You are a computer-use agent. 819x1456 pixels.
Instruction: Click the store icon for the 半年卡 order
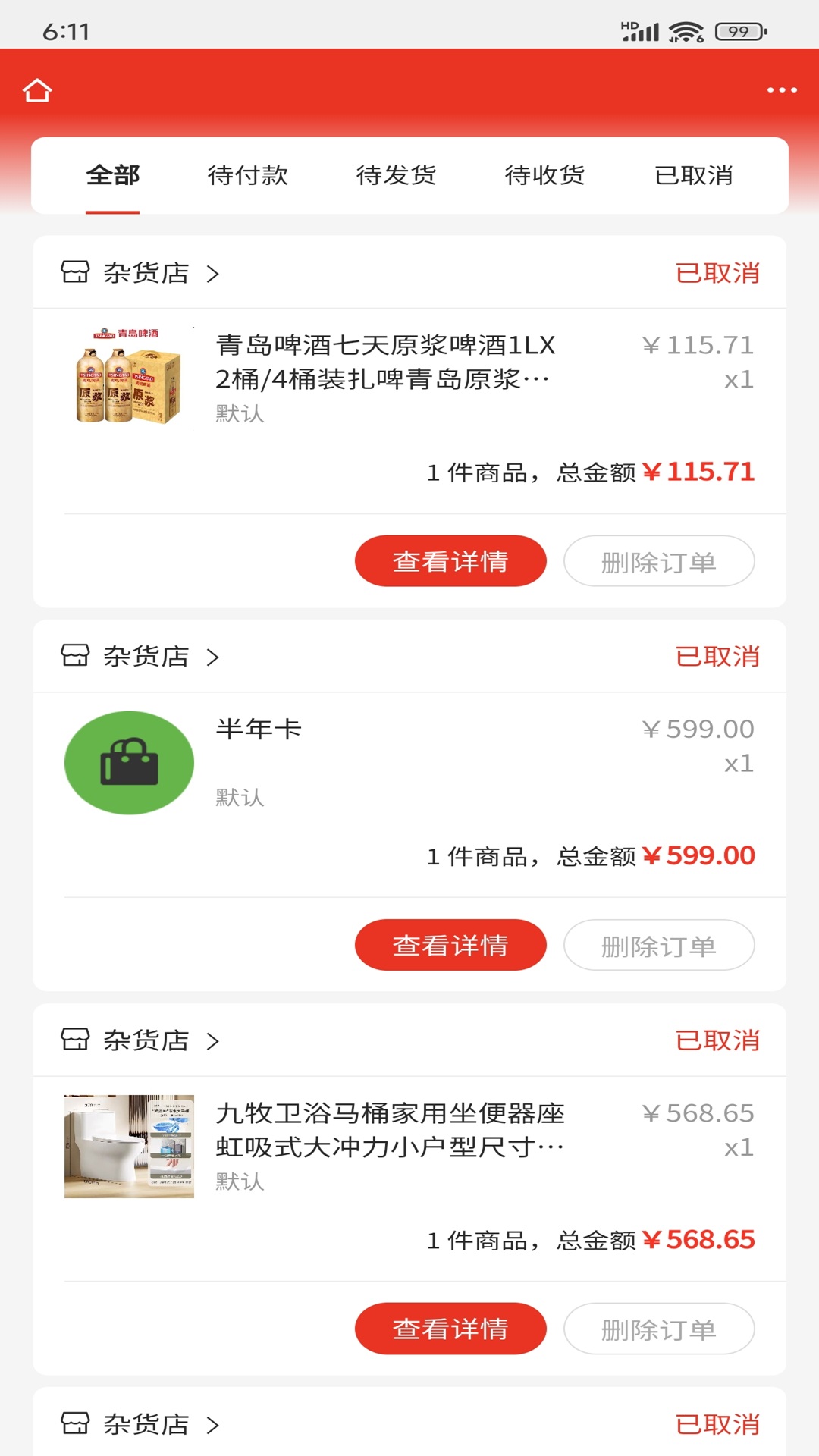[x=76, y=657]
